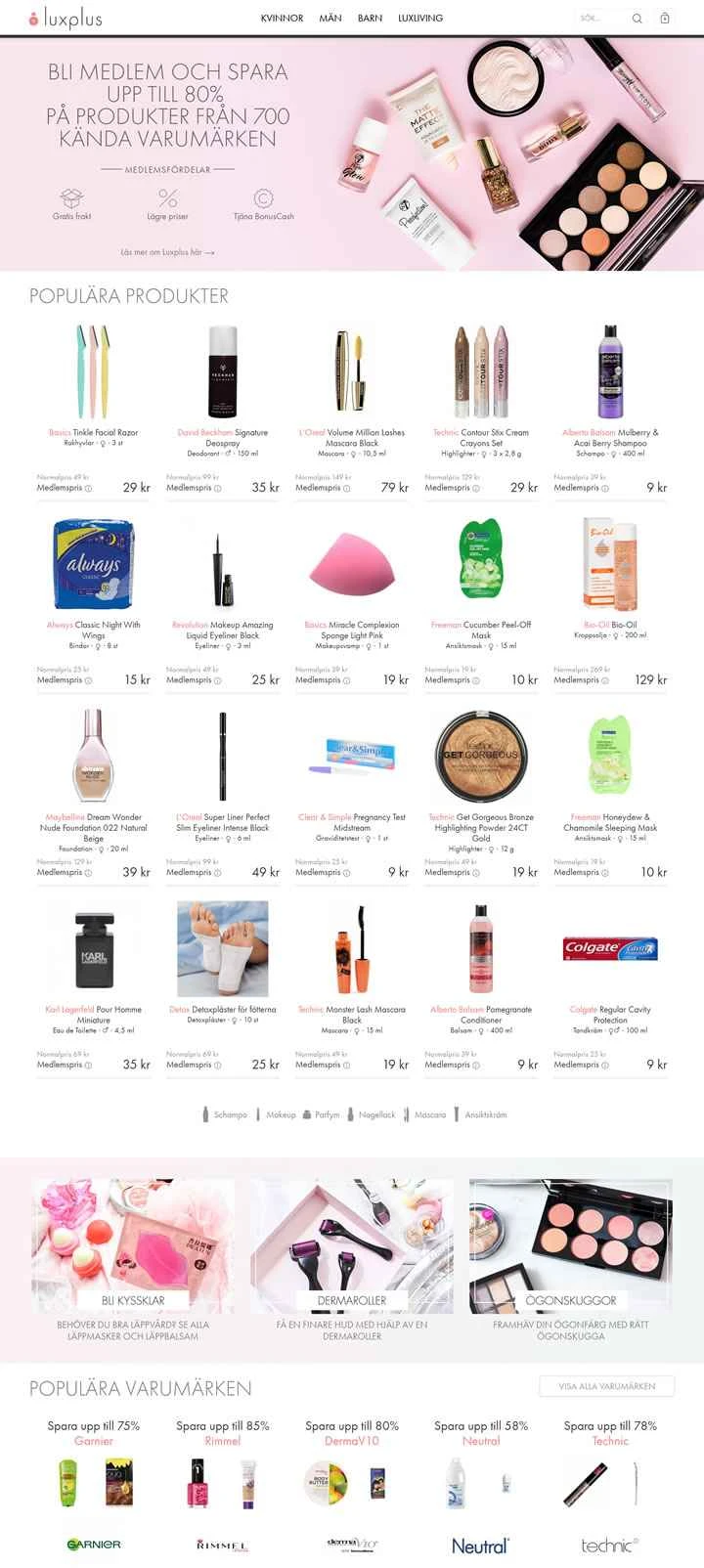704x1568 pixels.
Task: Switch to the MÄN section
Action: click(x=330, y=18)
